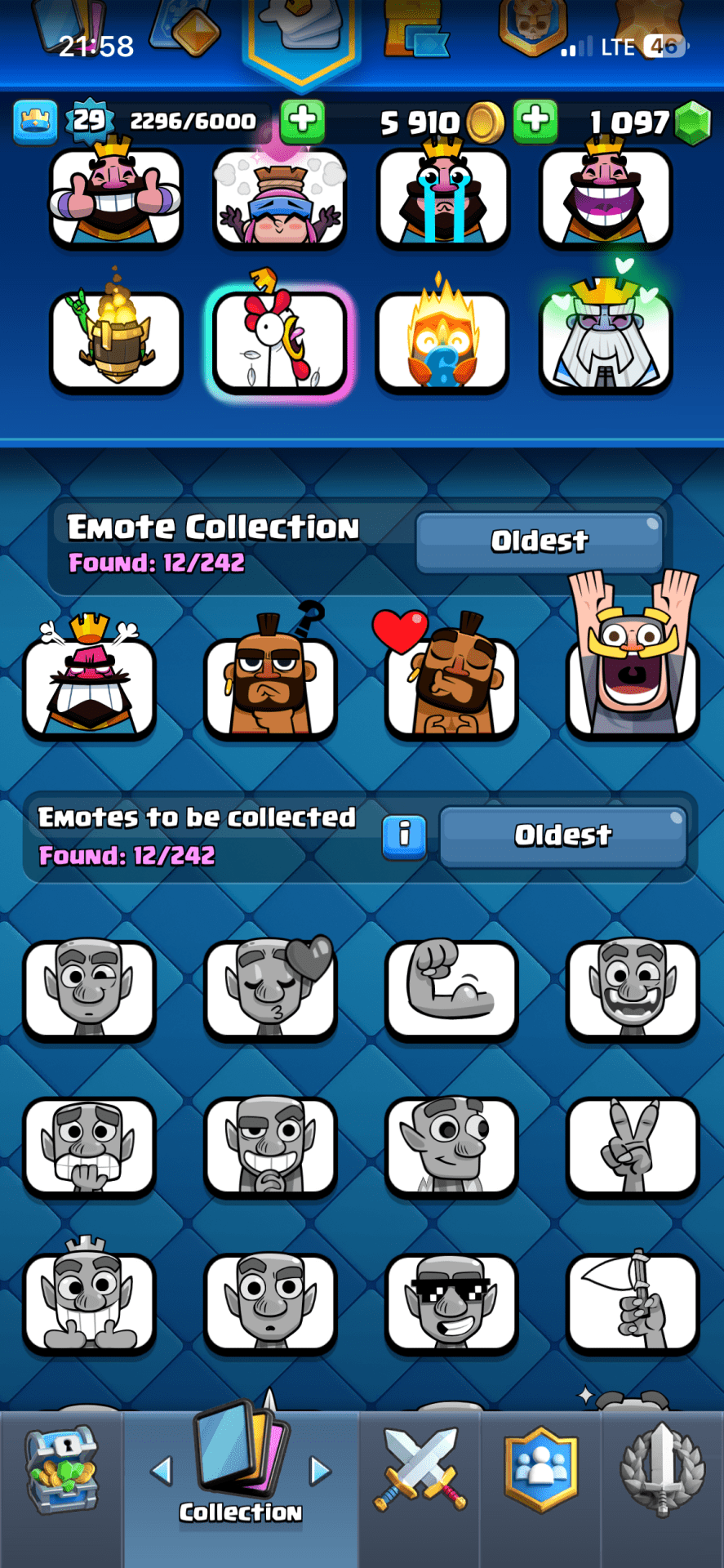Go to next Collection page via right arrow

coord(320,1472)
